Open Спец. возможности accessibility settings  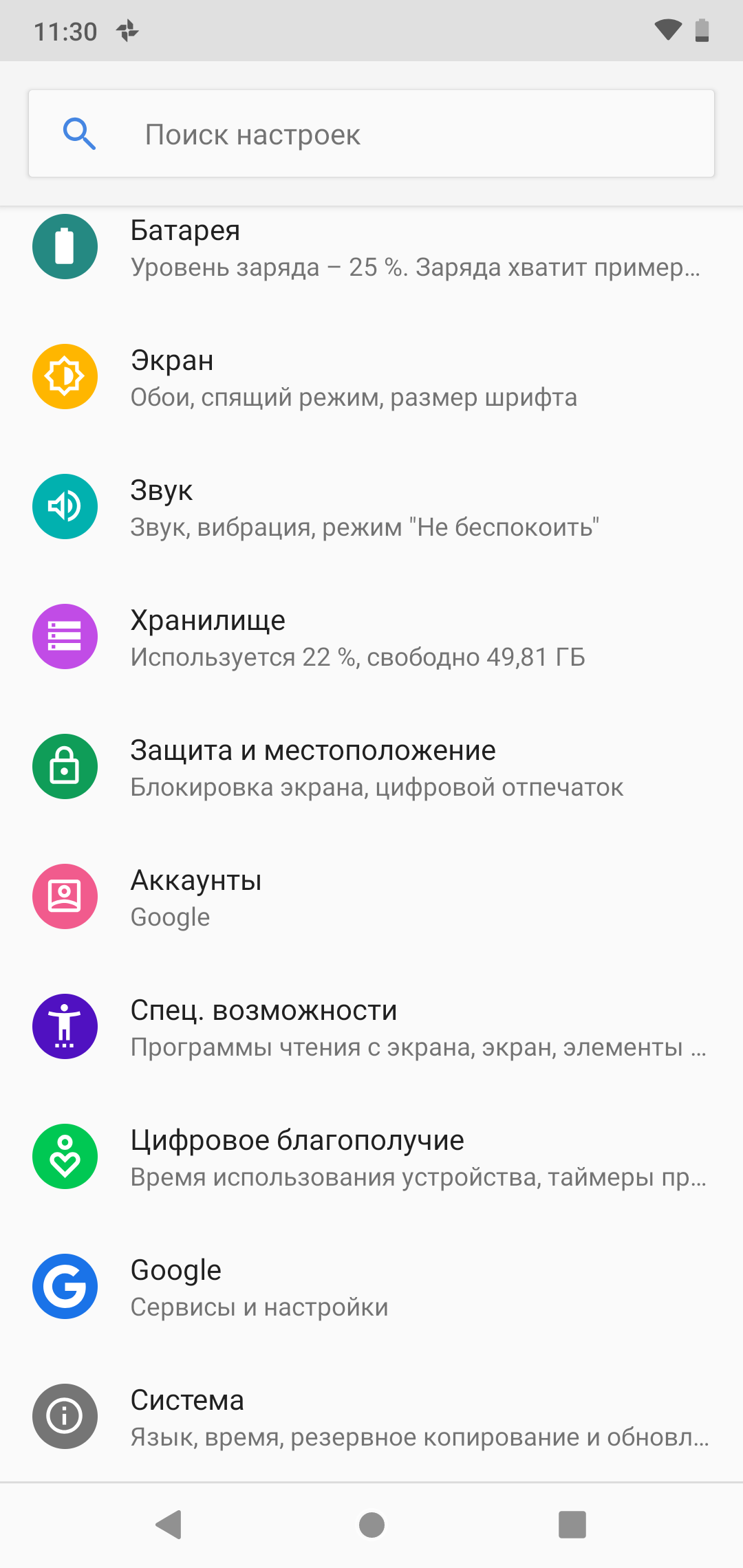click(371, 1028)
